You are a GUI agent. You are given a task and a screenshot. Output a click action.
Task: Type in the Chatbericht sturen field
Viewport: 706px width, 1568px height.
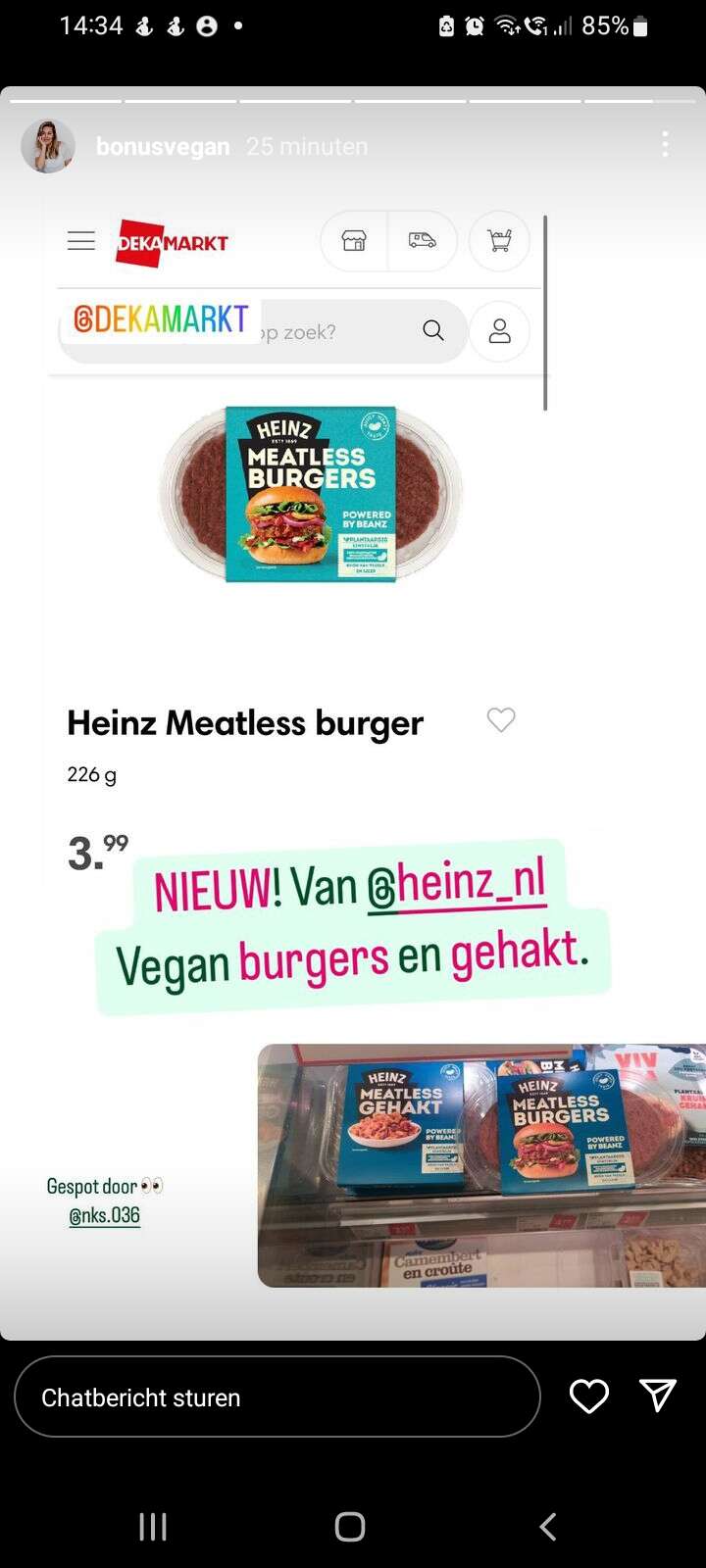277,1396
